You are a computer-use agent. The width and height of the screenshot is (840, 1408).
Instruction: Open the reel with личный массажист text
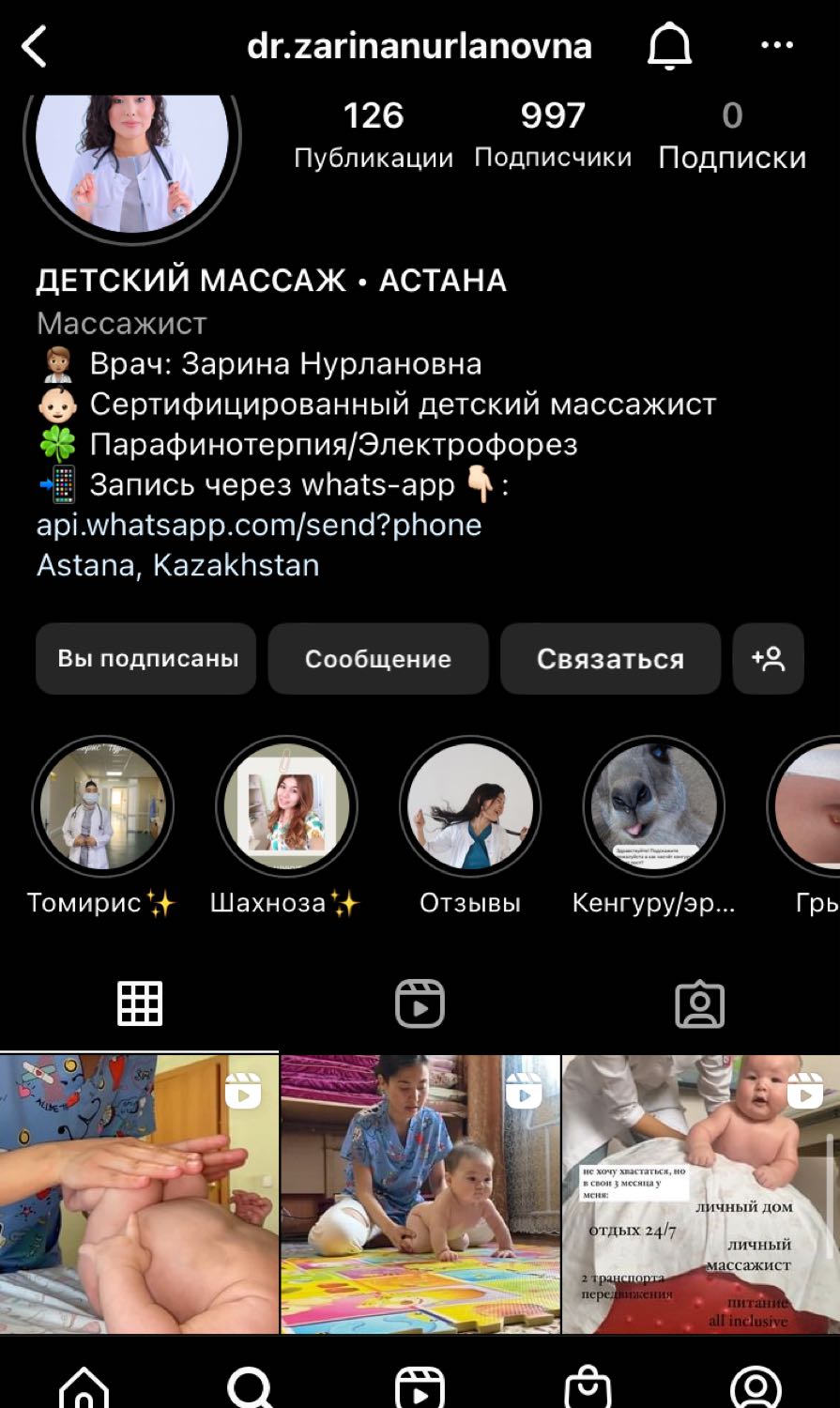700,1194
